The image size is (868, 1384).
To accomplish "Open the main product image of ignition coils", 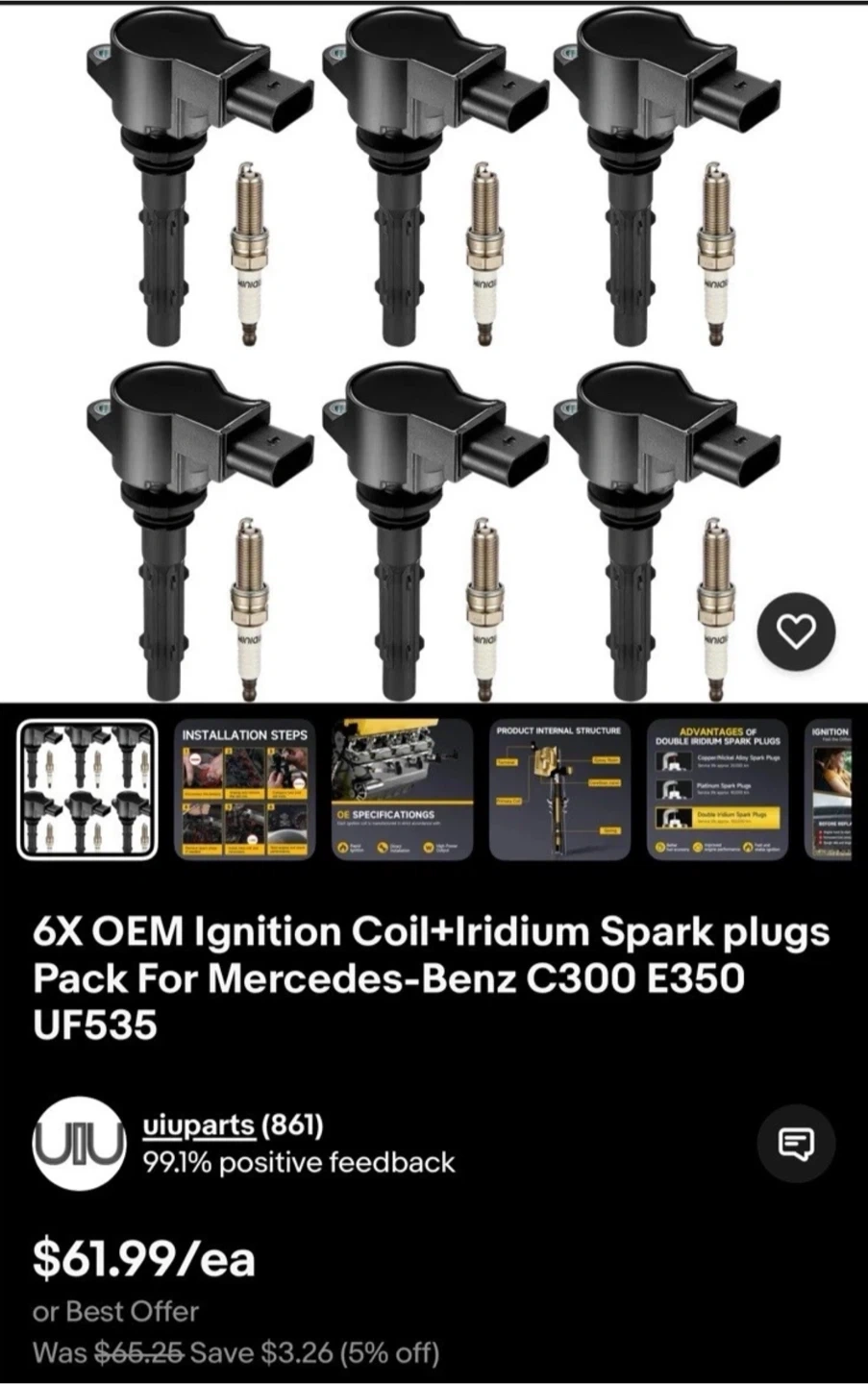I will click(x=434, y=353).
